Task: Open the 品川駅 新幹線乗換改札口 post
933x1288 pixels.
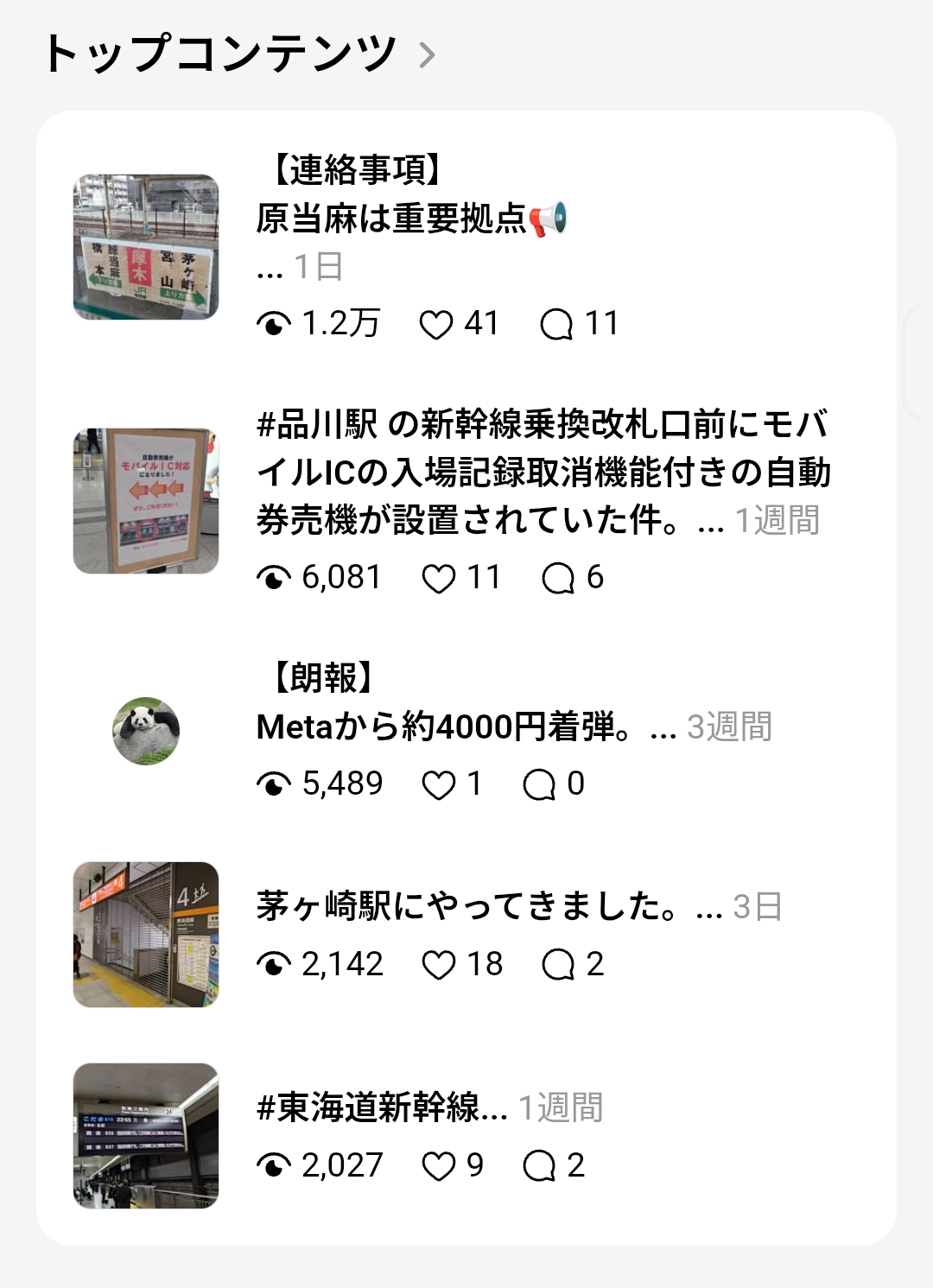Action: pyautogui.click(x=543, y=472)
